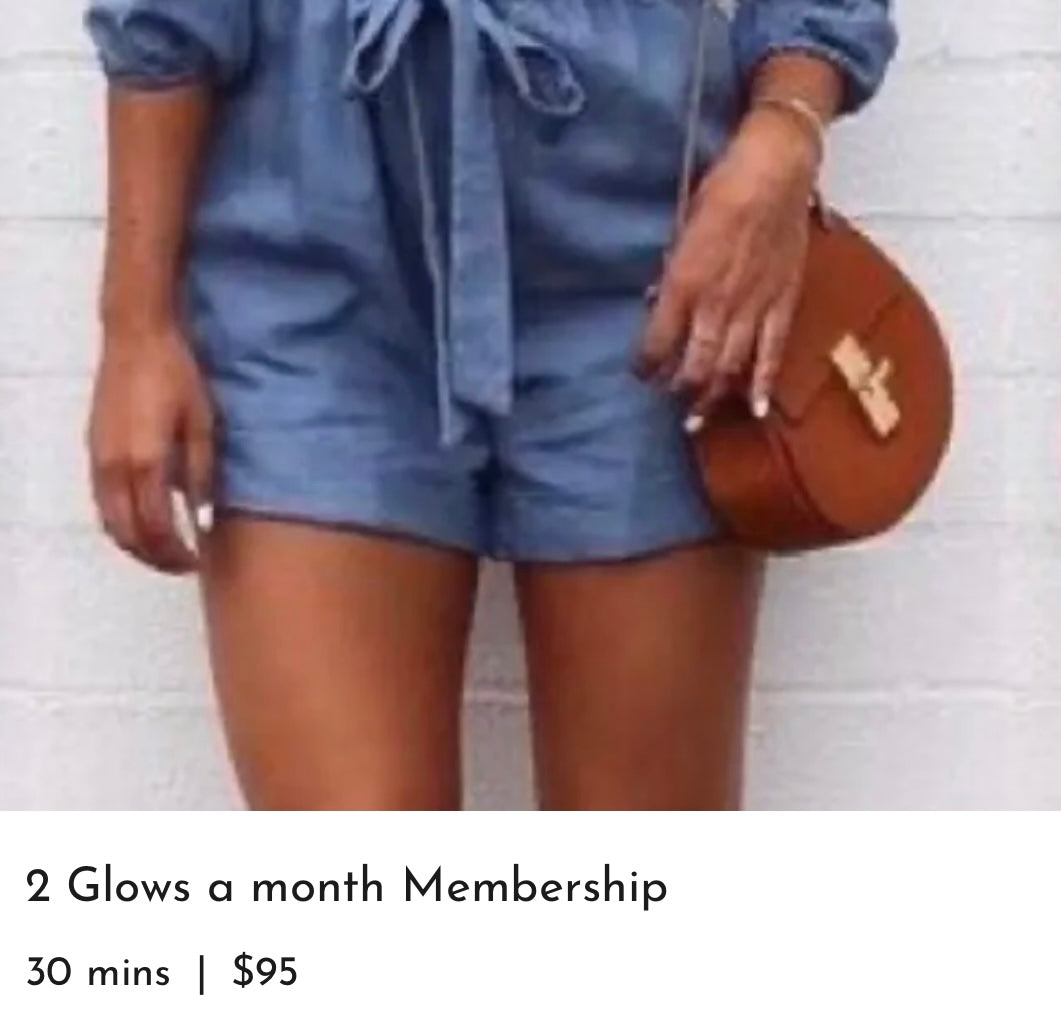The image size is (1061, 1010).
Task: Open the 2 Glows a month Membership title
Action: point(346,886)
